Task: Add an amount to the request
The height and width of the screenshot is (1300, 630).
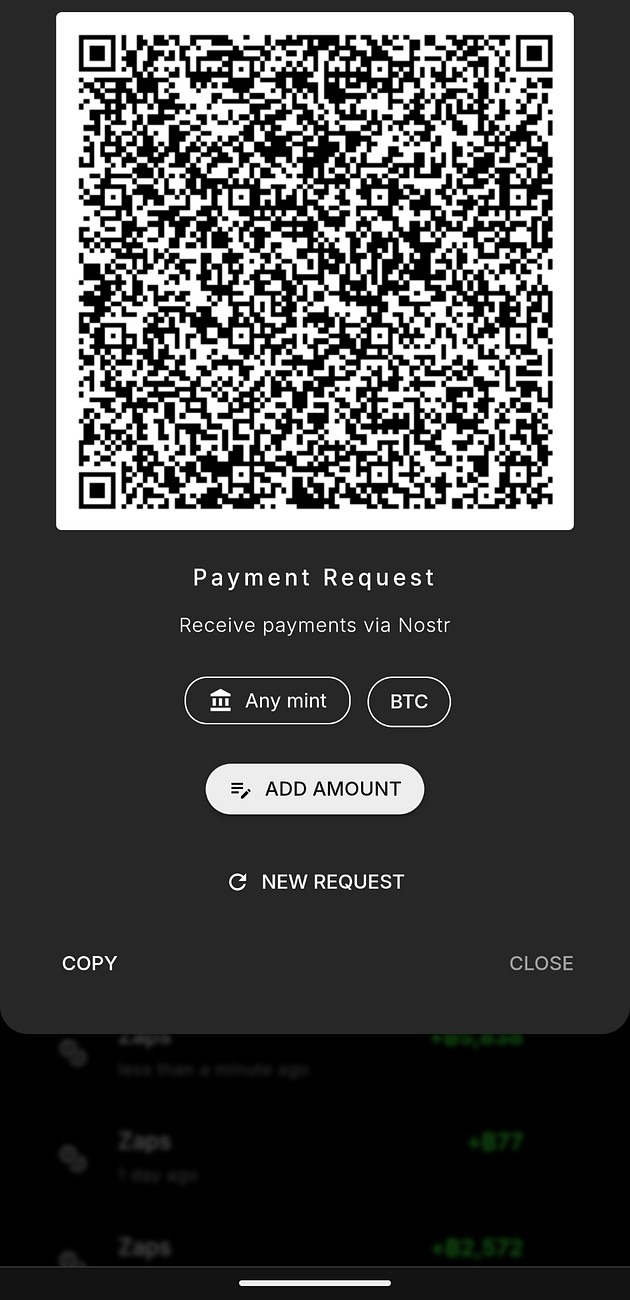Action: click(315, 789)
